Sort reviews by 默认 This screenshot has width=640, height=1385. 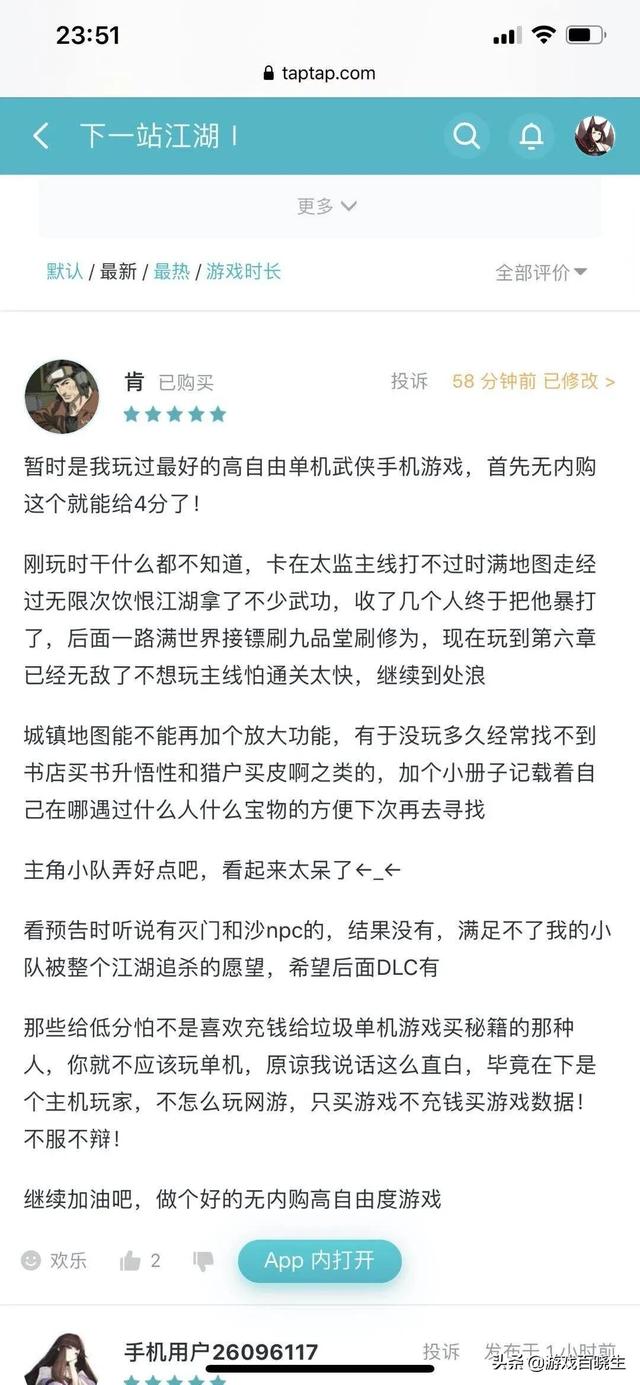65,271
